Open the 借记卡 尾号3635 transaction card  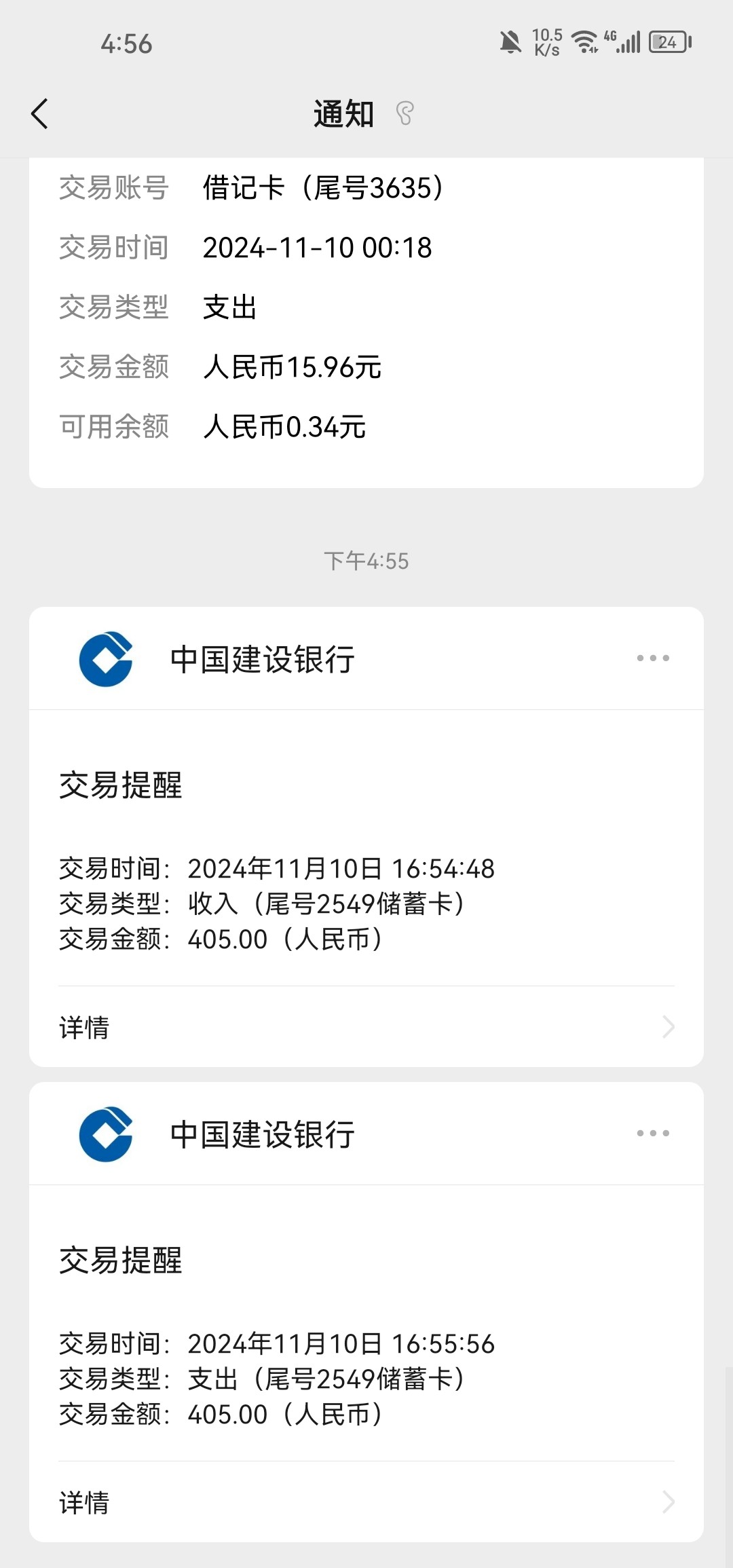(366, 322)
